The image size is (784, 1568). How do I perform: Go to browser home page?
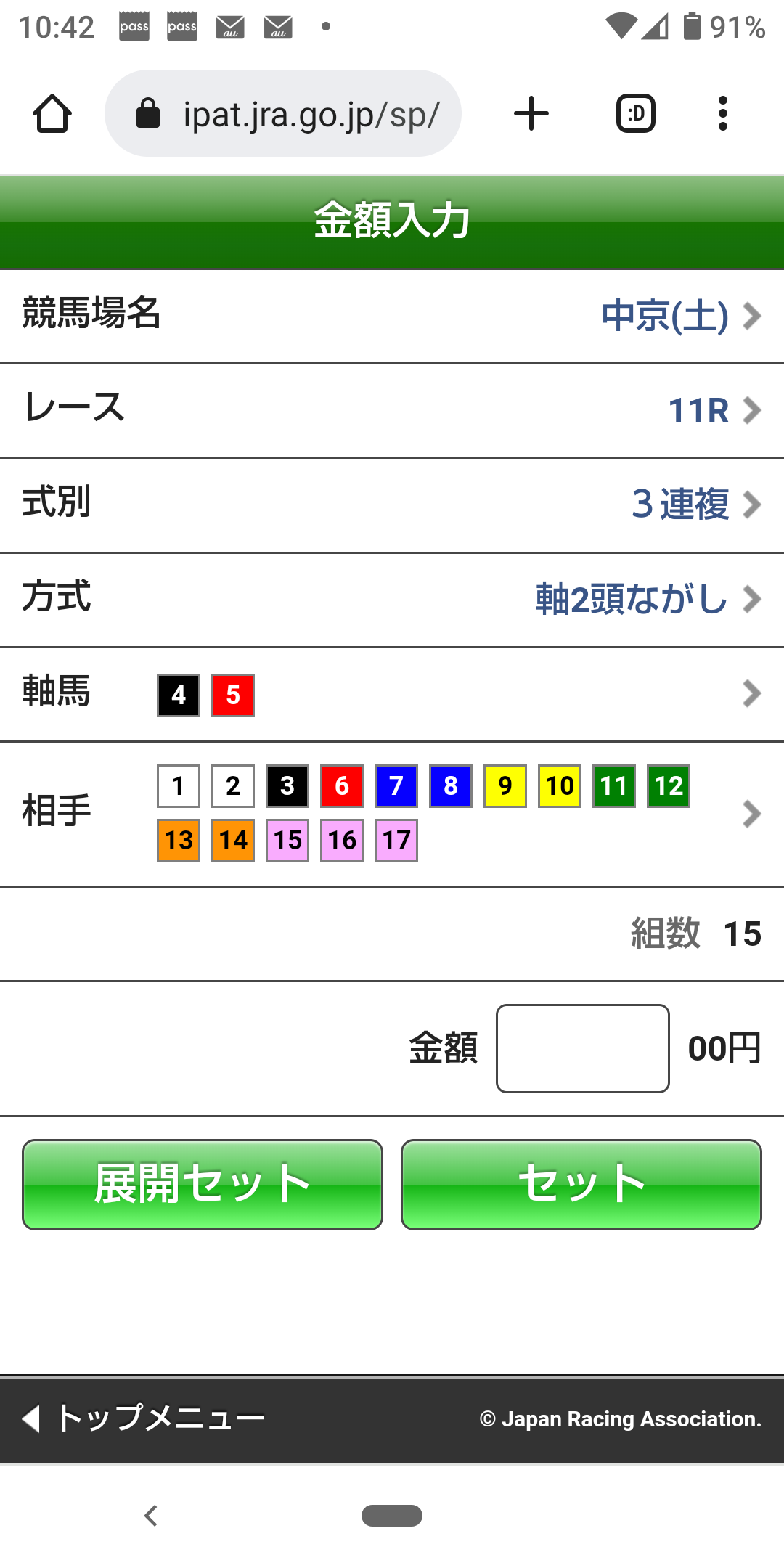tap(52, 114)
